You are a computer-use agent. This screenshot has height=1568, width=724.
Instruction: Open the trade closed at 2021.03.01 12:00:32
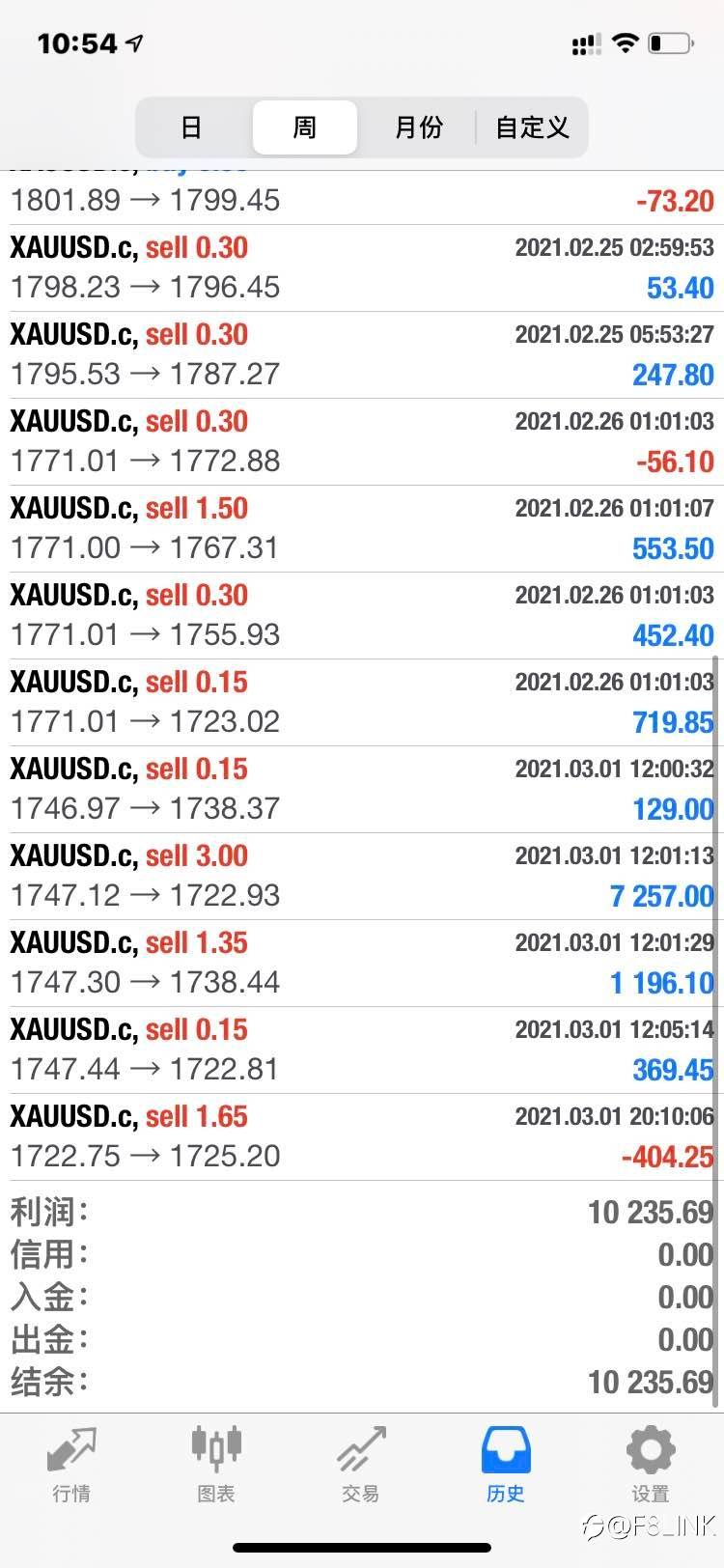click(362, 789)
